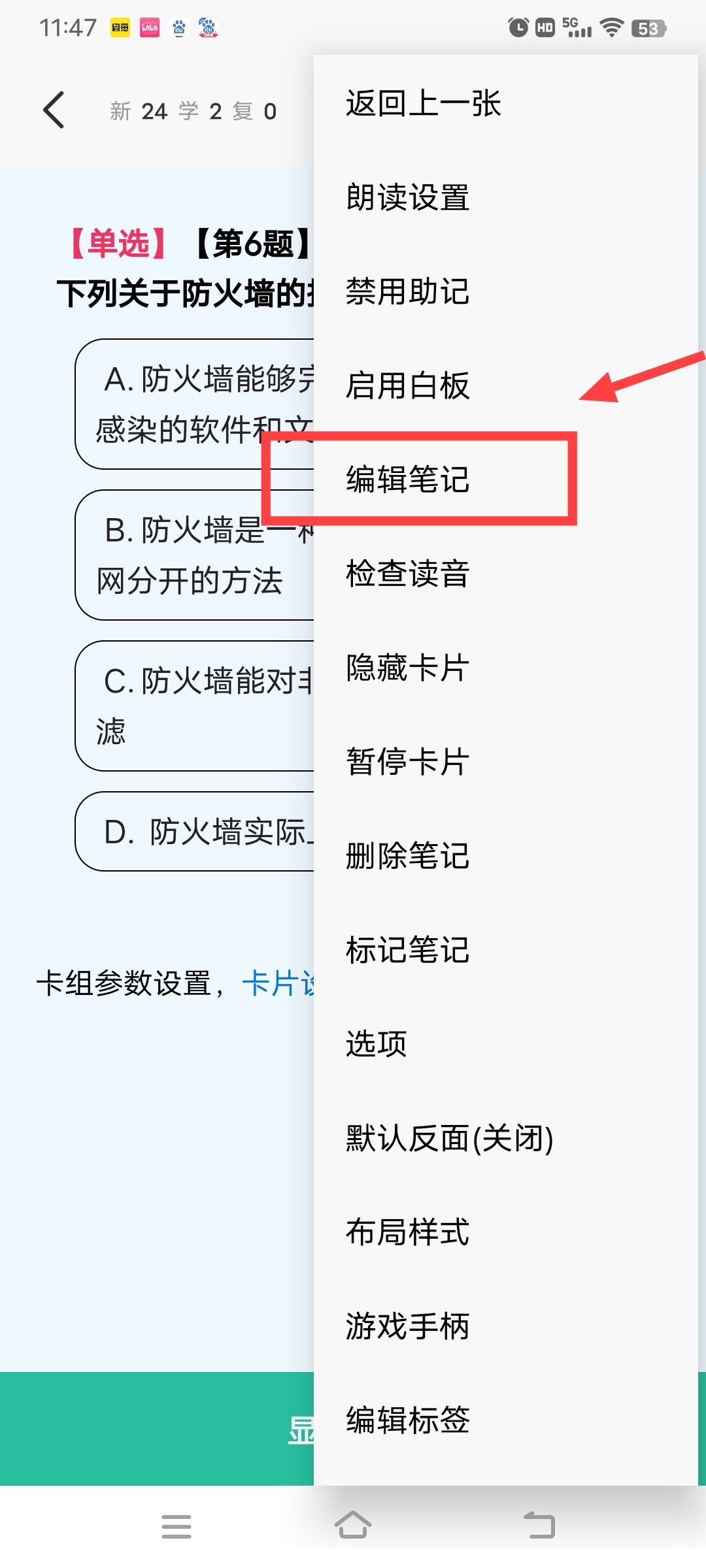Tap the system home button
The width and height of the screenshot is (706, 1568).
[353, 1526]
